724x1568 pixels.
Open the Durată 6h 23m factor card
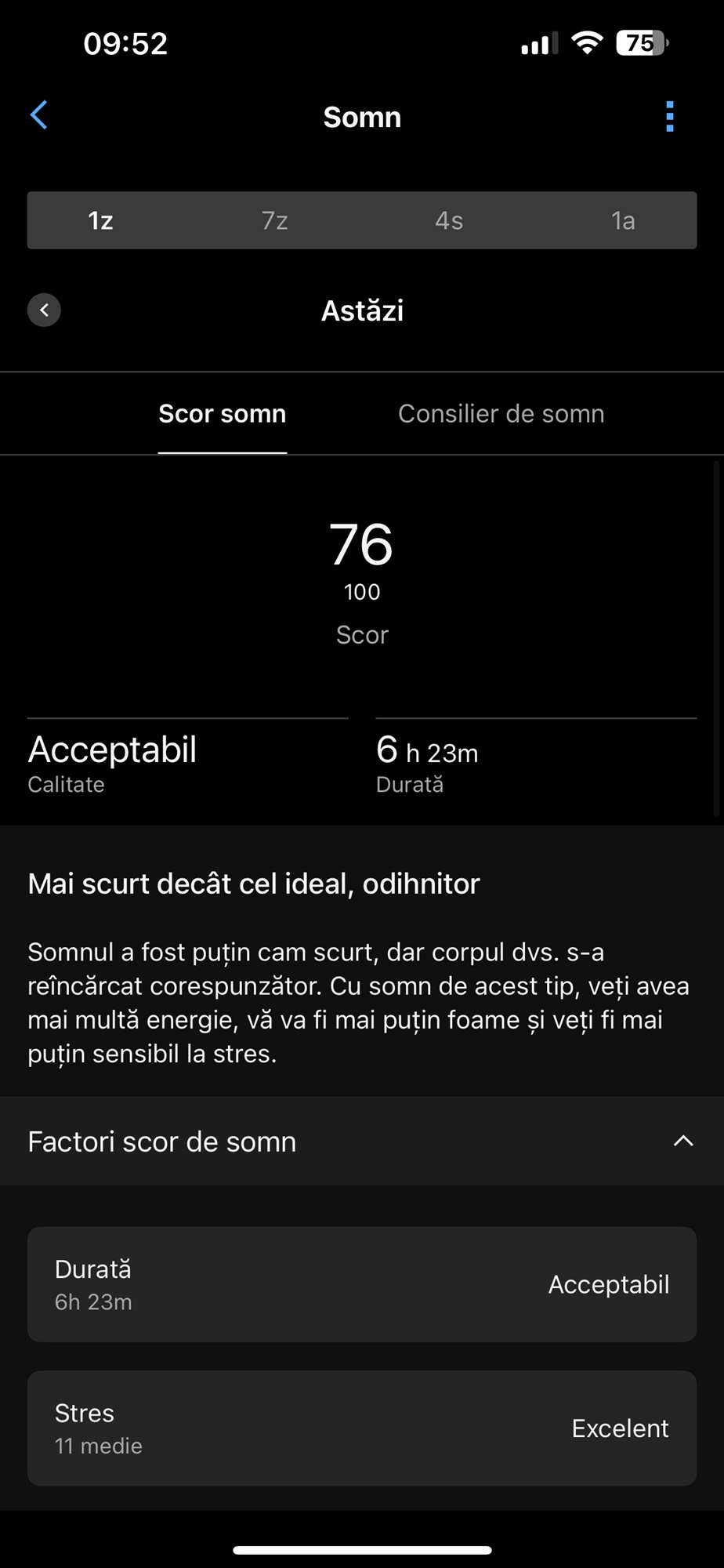pyautogui.click(x=362, y=1284)
